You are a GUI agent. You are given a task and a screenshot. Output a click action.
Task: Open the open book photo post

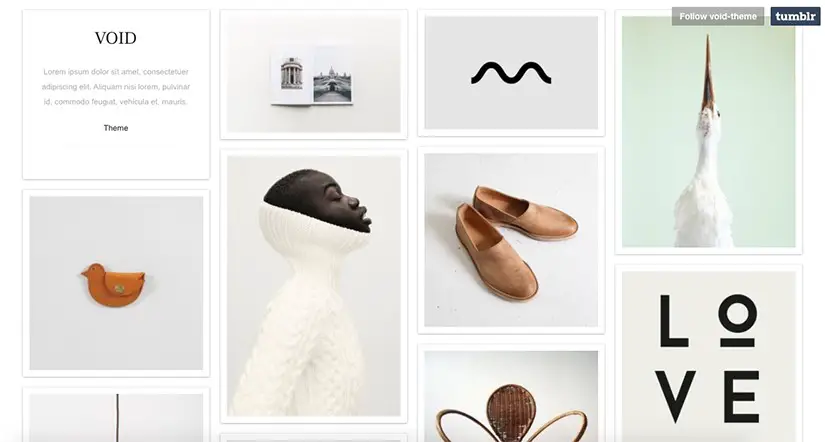click(x=313, y=75)
